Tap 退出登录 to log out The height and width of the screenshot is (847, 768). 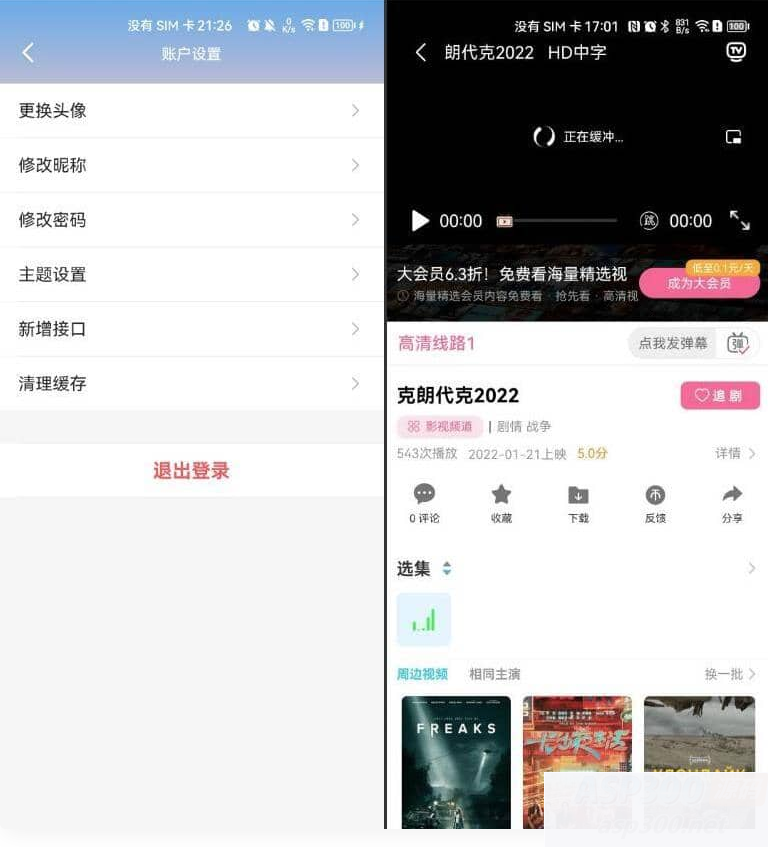click(190, 470)
